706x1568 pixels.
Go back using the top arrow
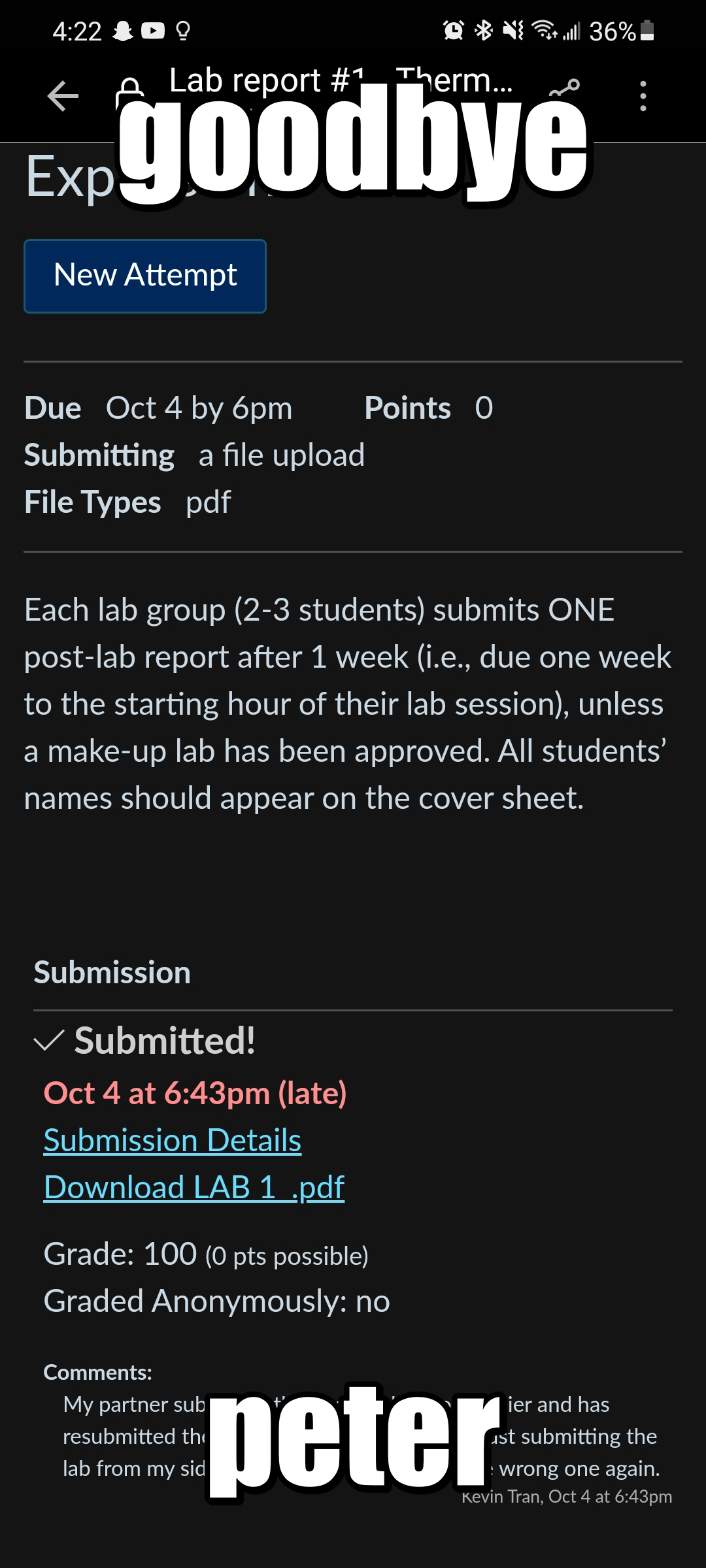click(63, 96)
